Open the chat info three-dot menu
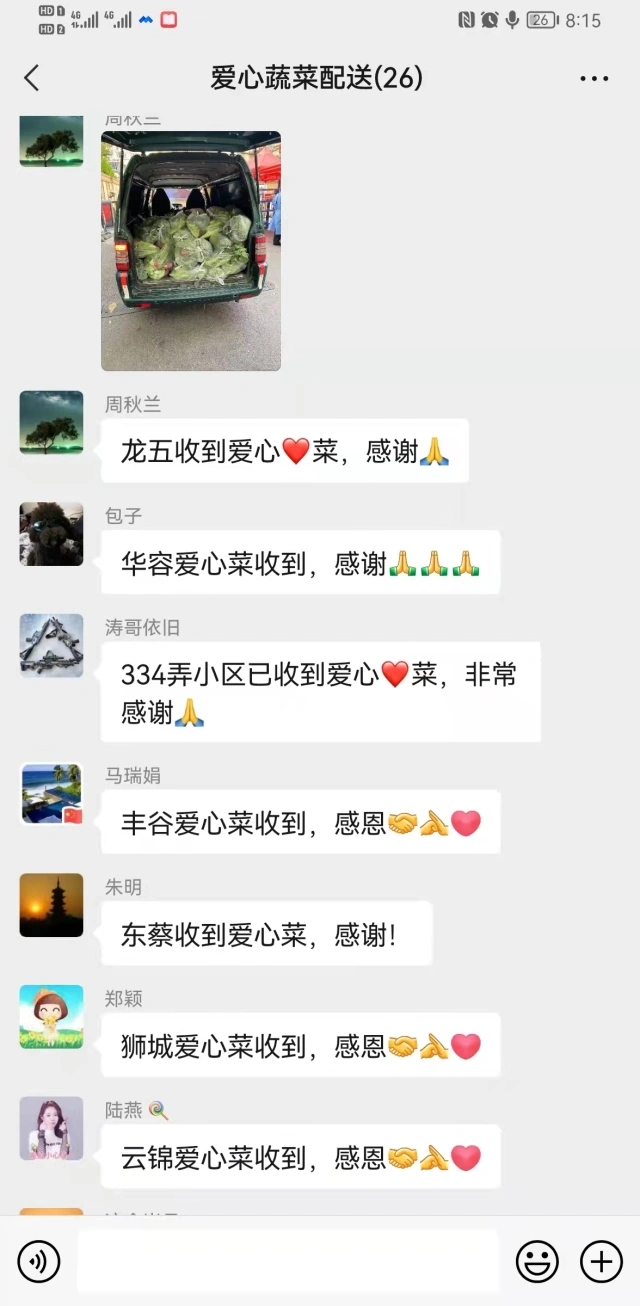The height and width of the screenshot is (1306, 640). pos(594,78)
